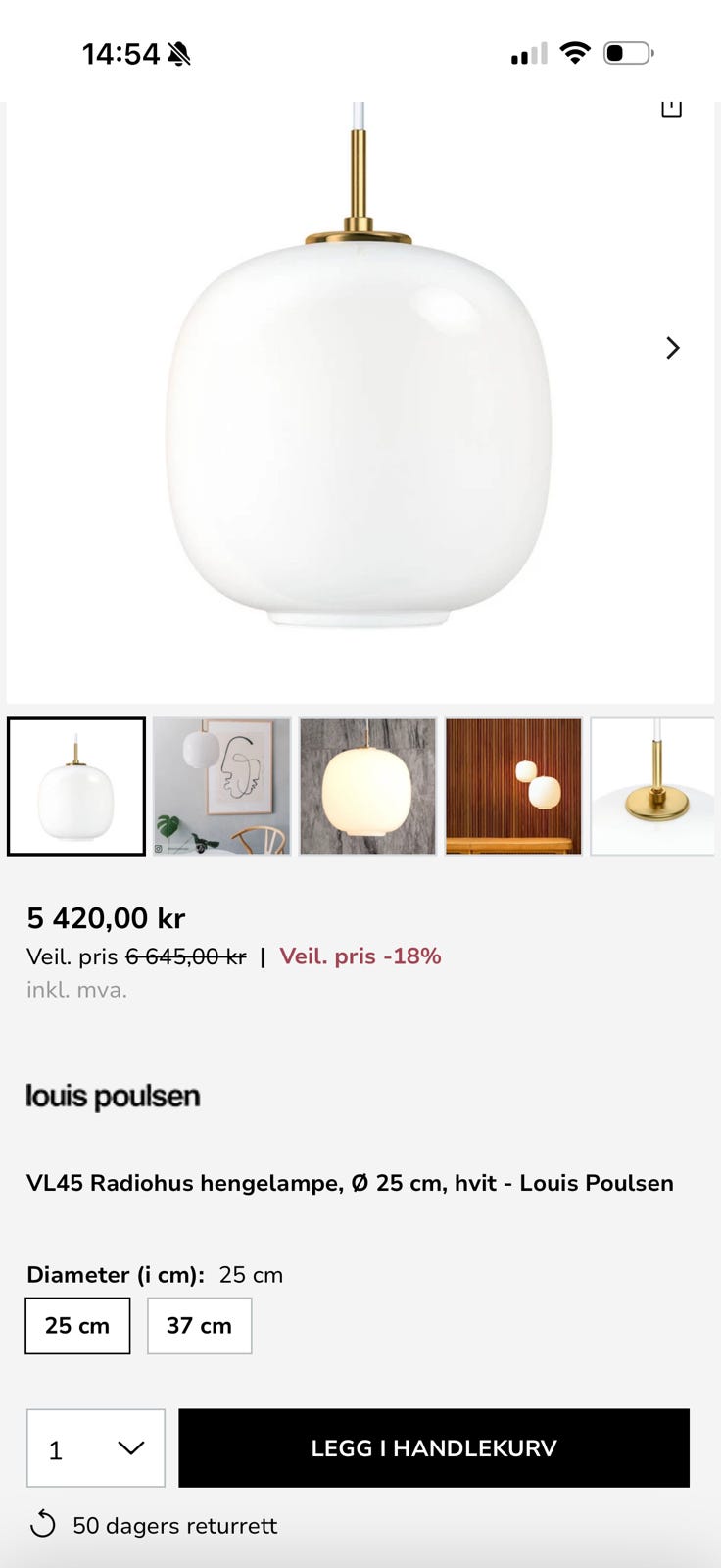This screenshot has height=1568, width=721.
Task: Toggle the currently selected size option
Action: pyautogui.click(x=77, y=1325)
